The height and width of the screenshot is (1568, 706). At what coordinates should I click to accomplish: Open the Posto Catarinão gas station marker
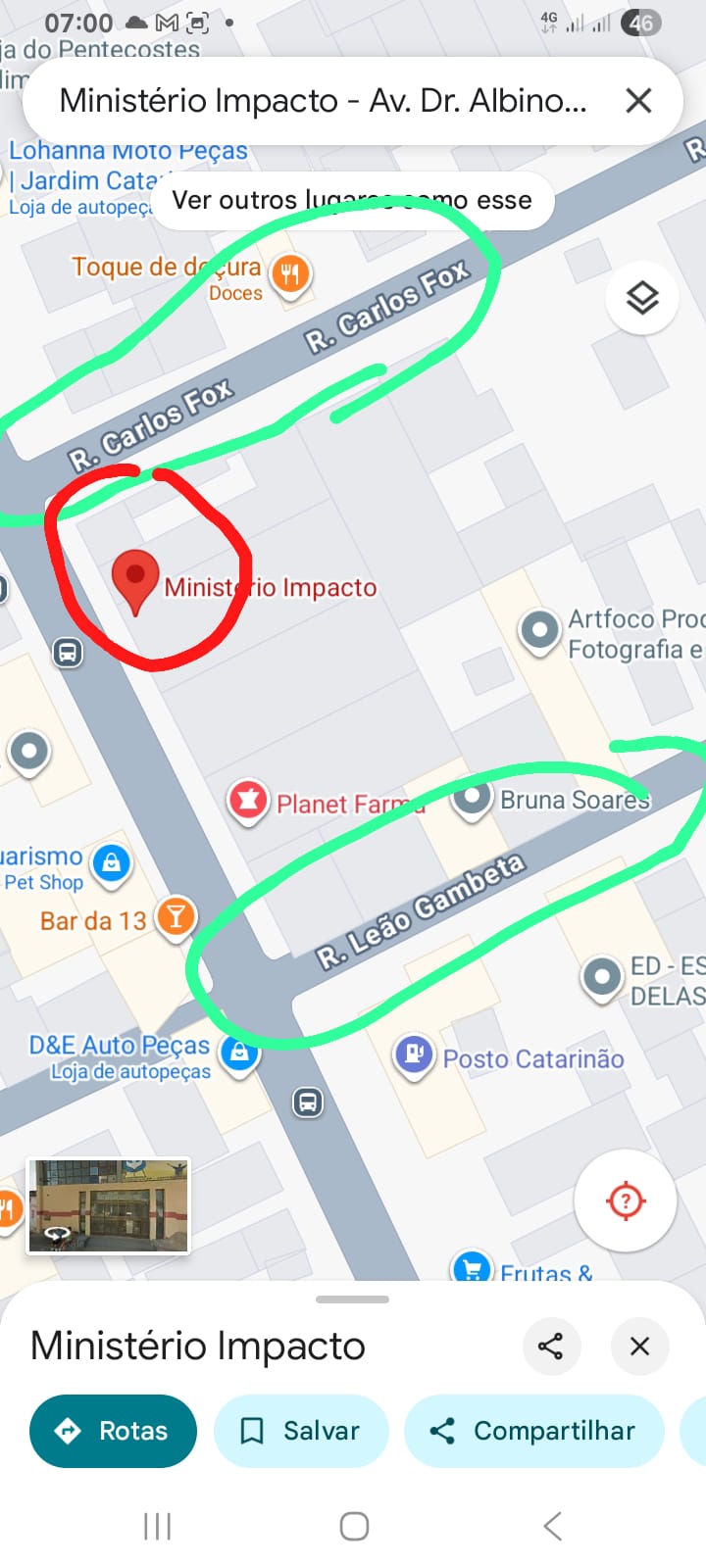(x=414, y=1055)
